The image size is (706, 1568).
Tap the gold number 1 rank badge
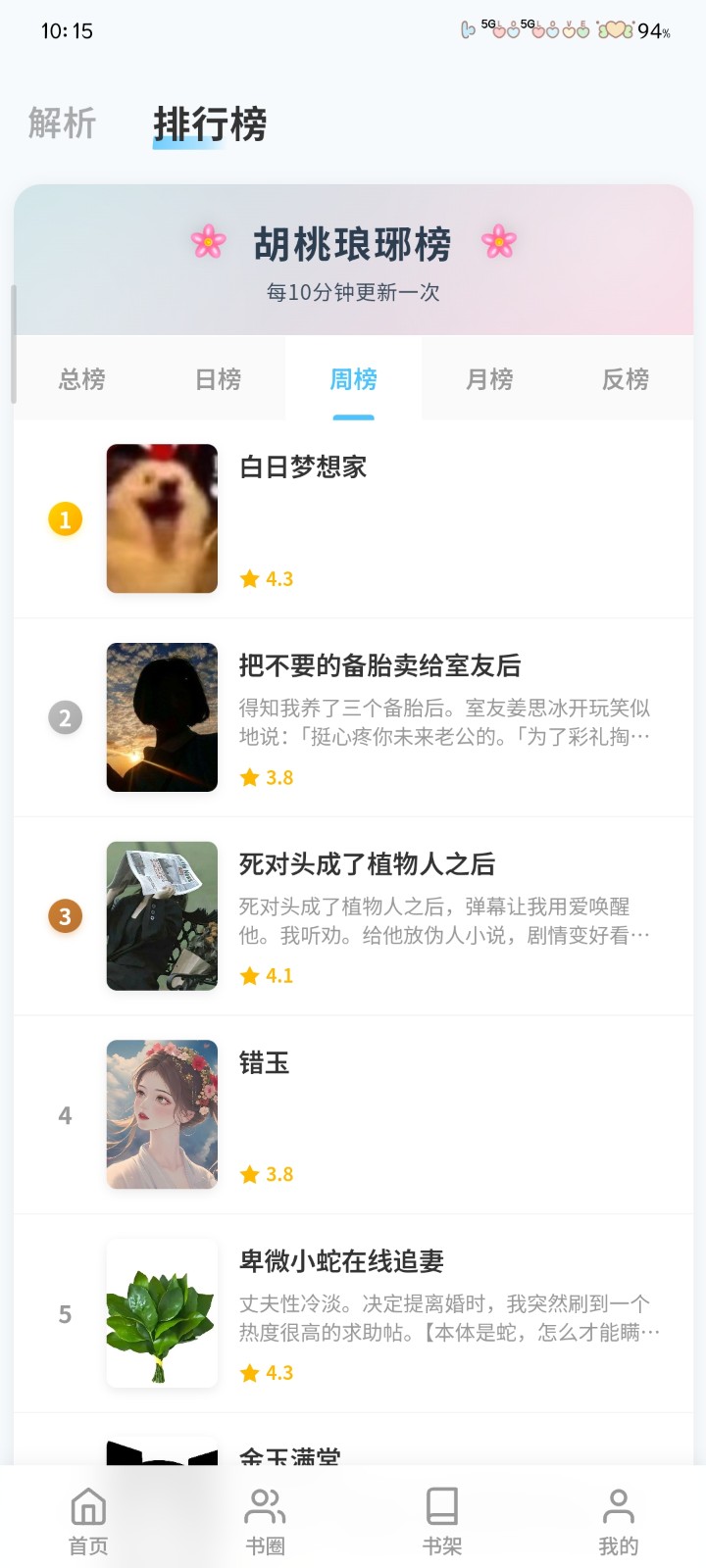click(65, 519)
